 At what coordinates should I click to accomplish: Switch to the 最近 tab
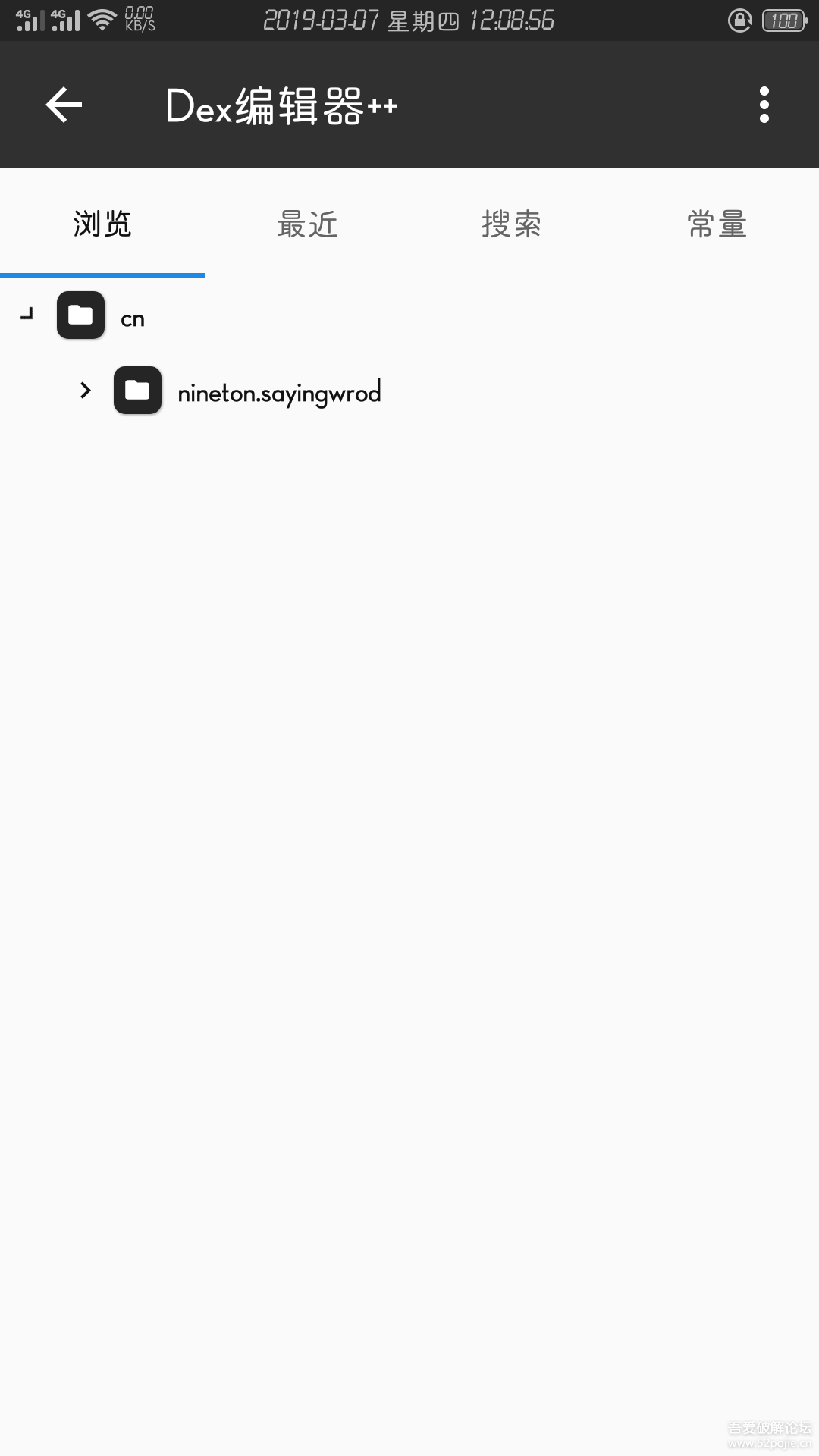[x=307, y=224]
